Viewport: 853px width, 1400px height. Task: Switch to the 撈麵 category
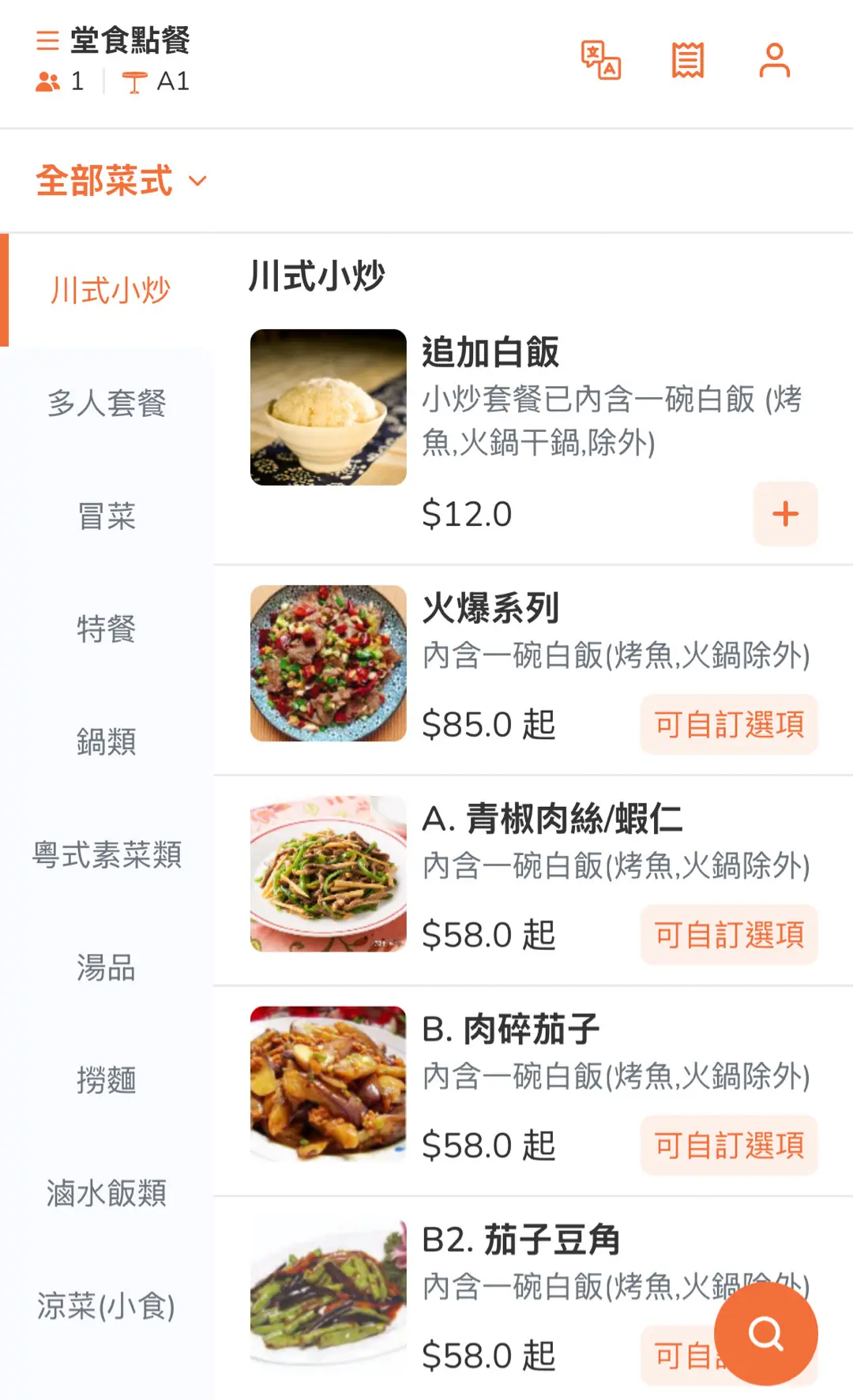pos(107,1080)
